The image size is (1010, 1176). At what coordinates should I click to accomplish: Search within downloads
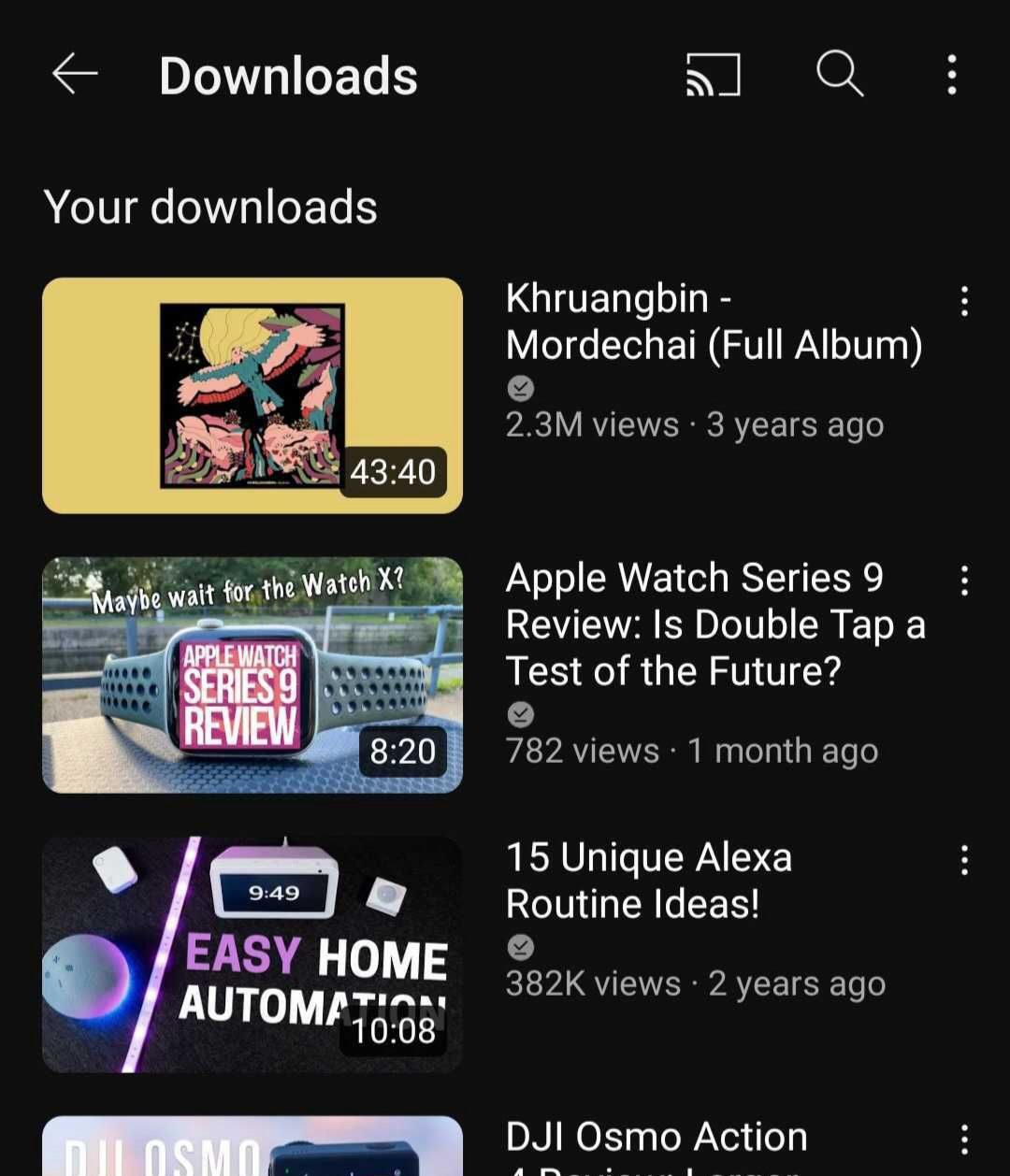pos(839,75)
